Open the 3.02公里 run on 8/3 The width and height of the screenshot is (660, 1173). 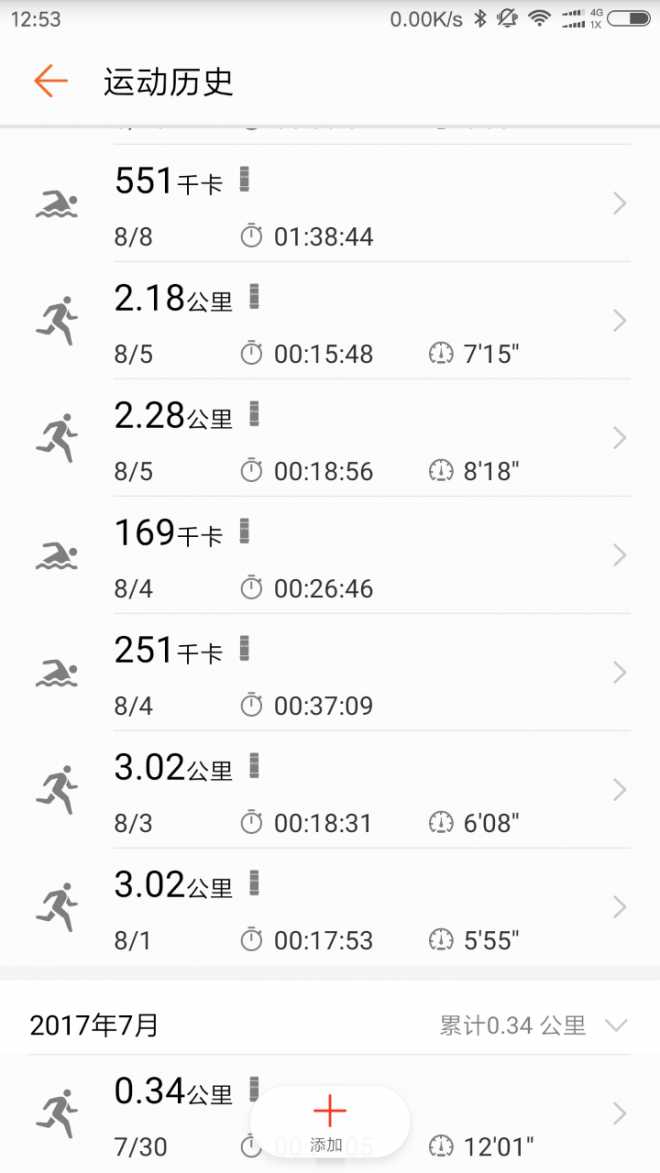pos(330,789)
